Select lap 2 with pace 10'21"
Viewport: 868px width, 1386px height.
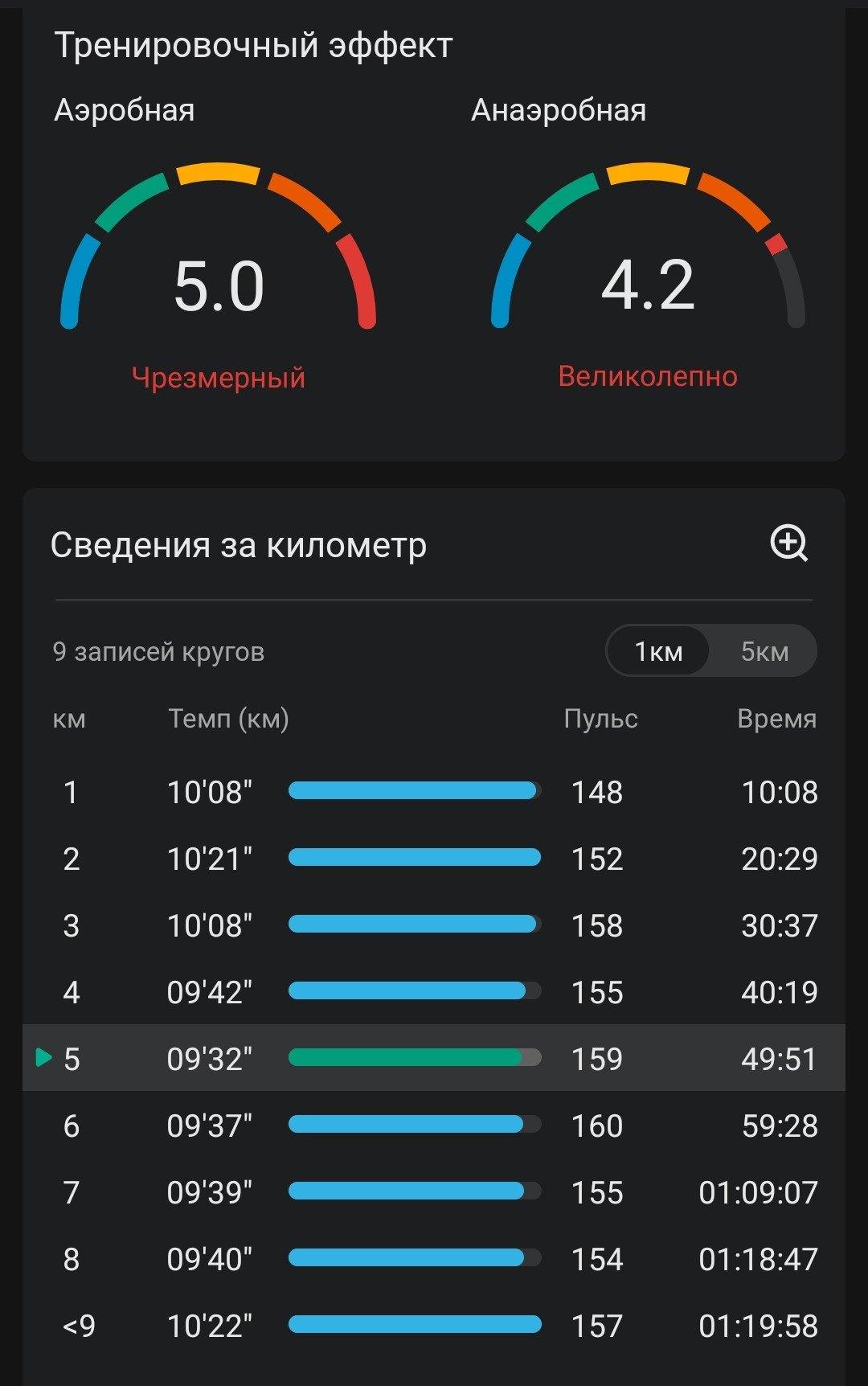pyautogui.click(x=434, y=859)
